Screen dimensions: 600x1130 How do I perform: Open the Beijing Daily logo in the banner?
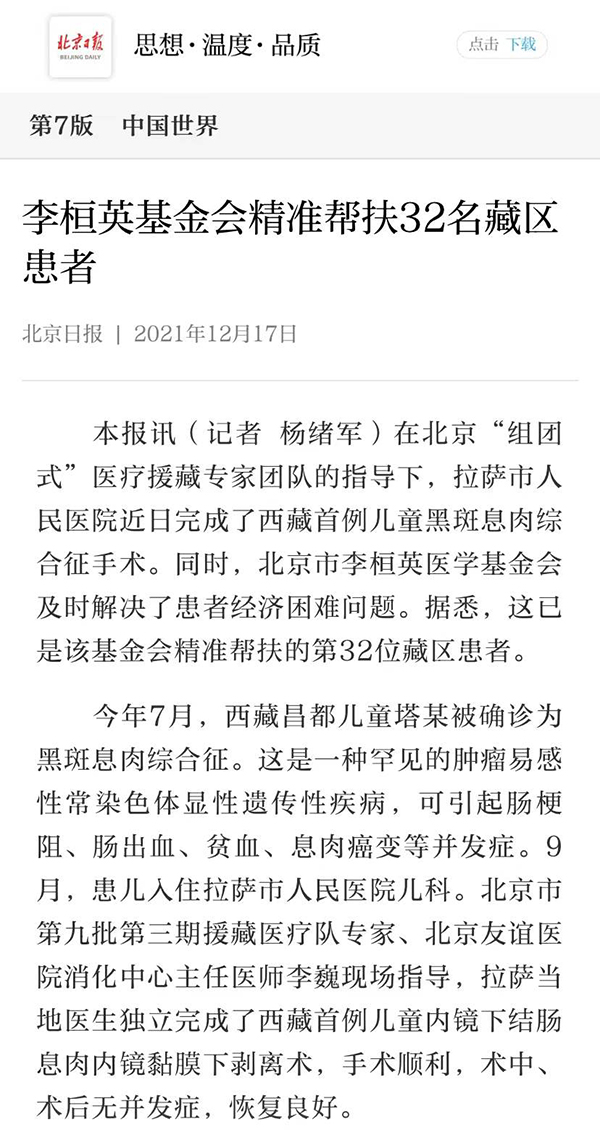click(81, 46)
